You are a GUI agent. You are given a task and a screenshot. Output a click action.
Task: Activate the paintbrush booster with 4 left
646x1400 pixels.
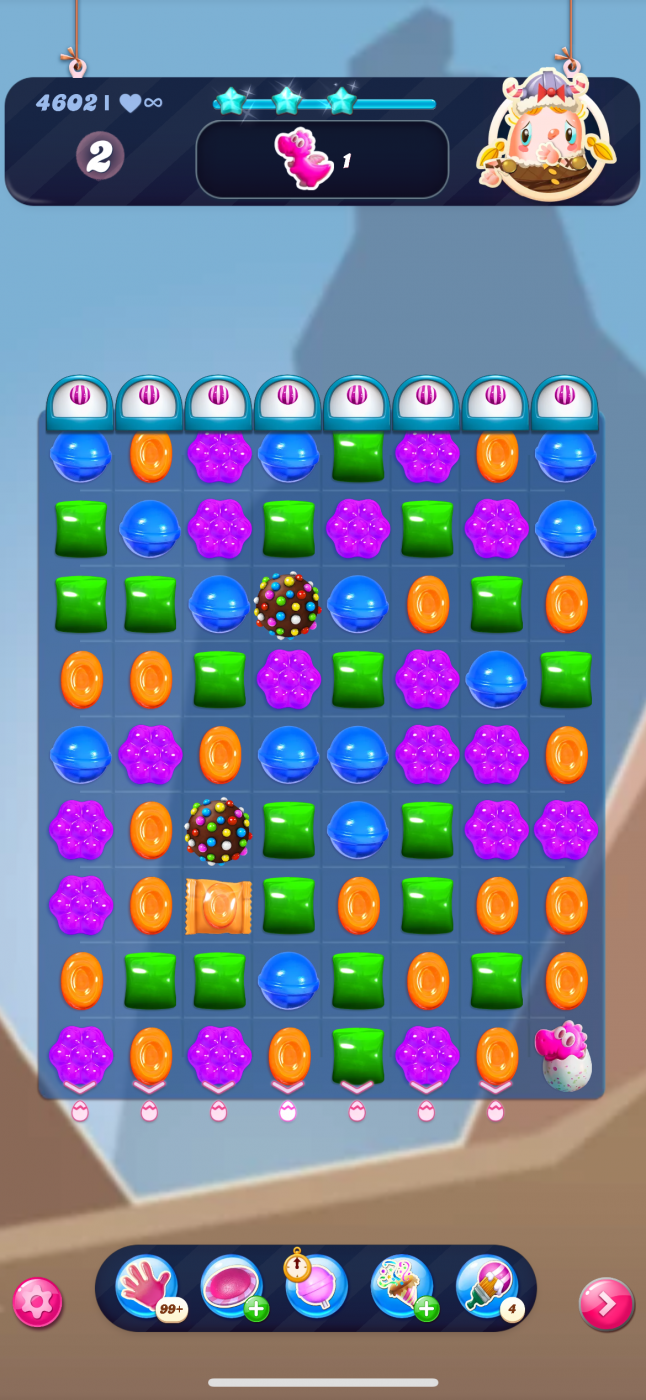click(x=487, y=1287)
